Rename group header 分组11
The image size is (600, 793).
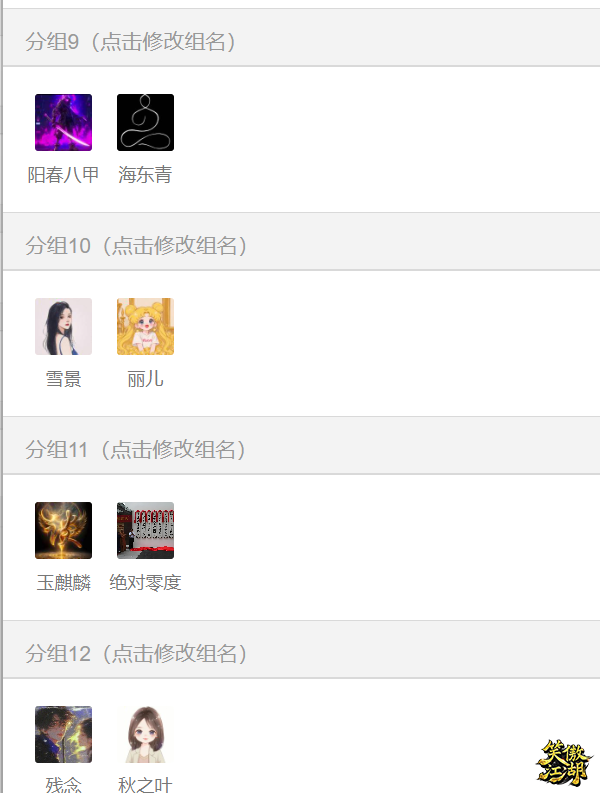tap(136, 450)
